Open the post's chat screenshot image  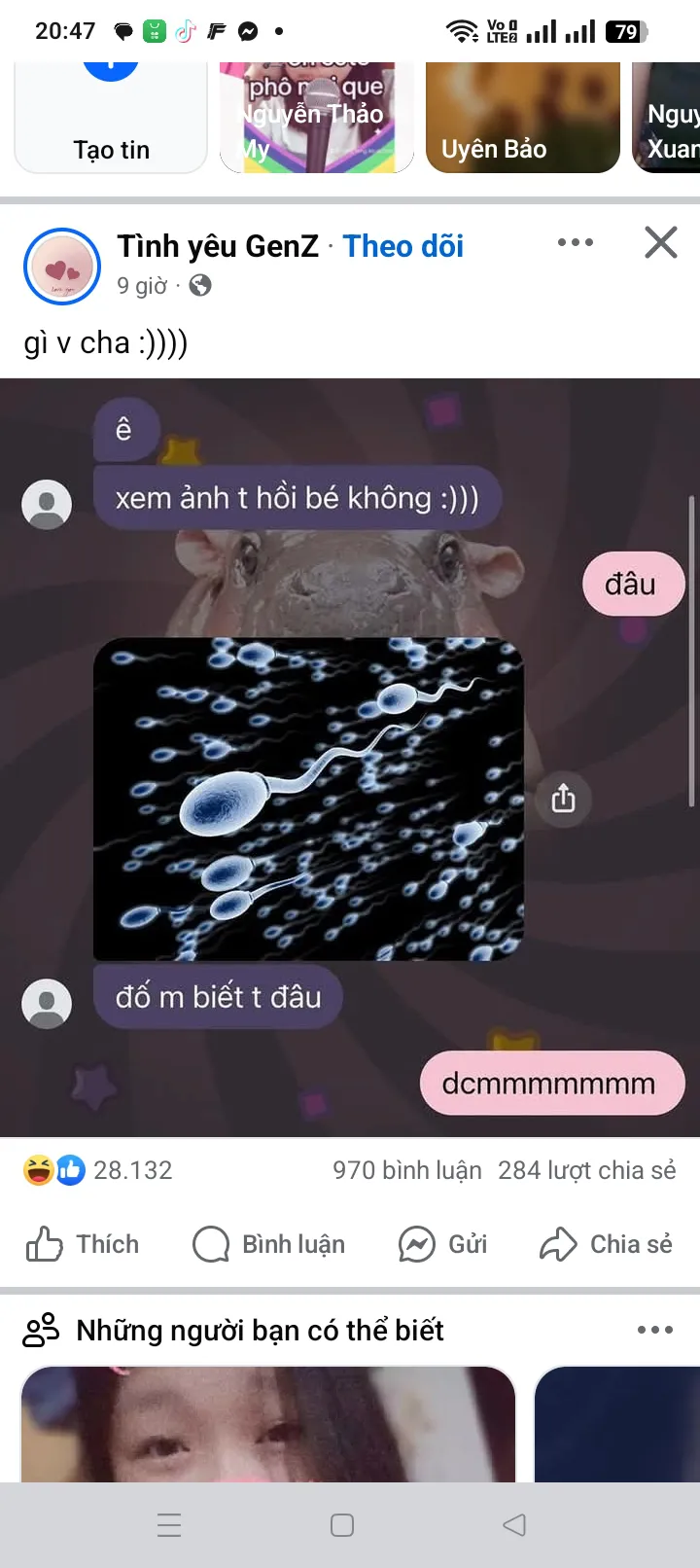[350, 757]
